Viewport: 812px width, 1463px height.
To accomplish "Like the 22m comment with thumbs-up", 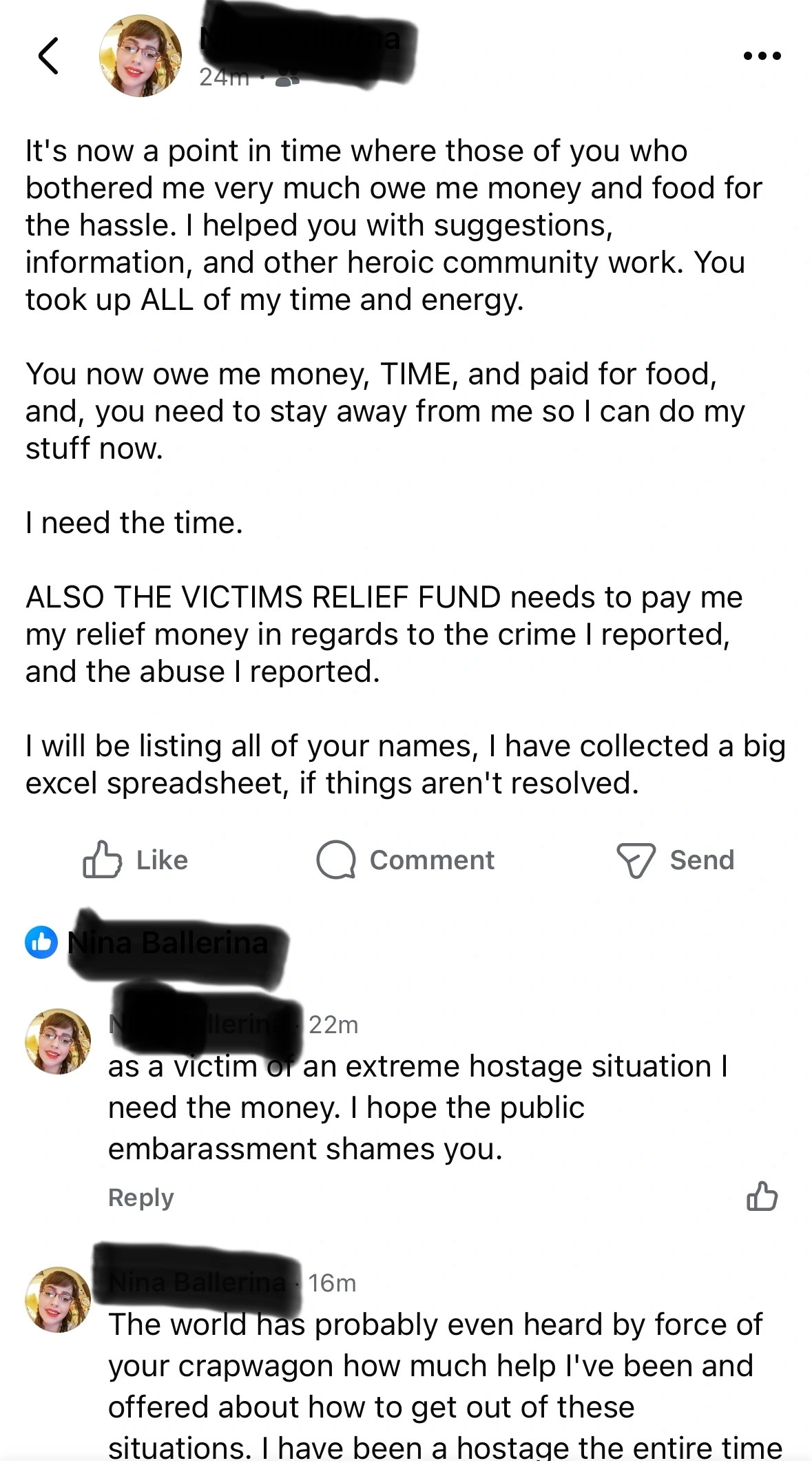I will coord(762,1196).
